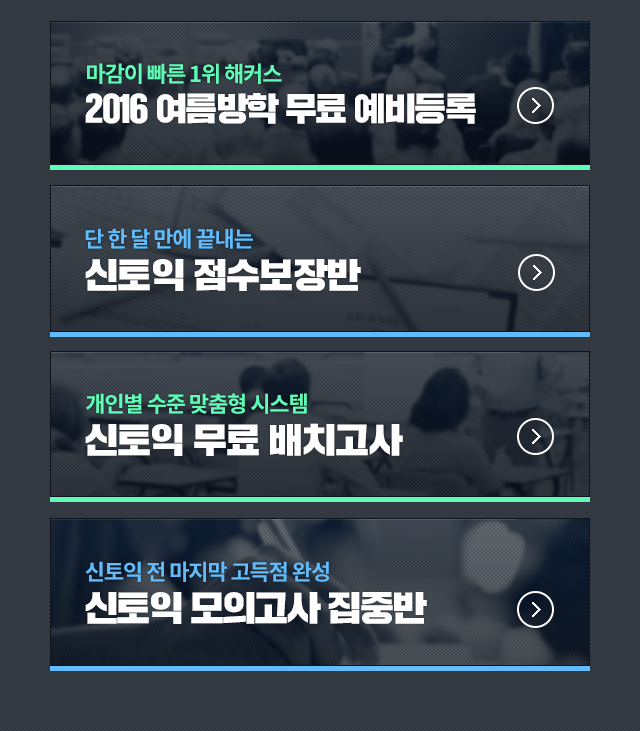View the 신토익 모의고사 집중반 banner
Image resolution: width=640 pixels, height=731 pixels.
point(319,594)
